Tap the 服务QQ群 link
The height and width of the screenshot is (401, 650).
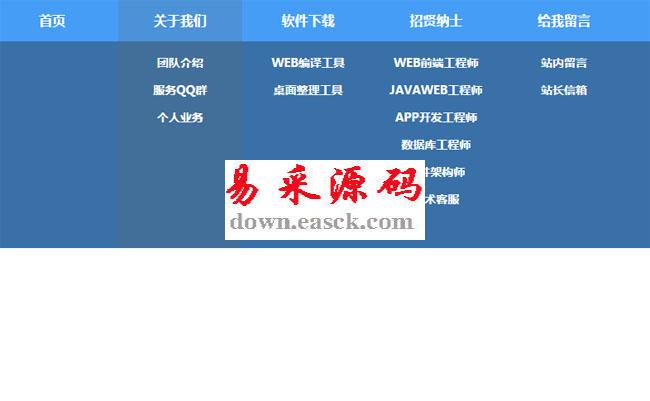tap(180, 90)
